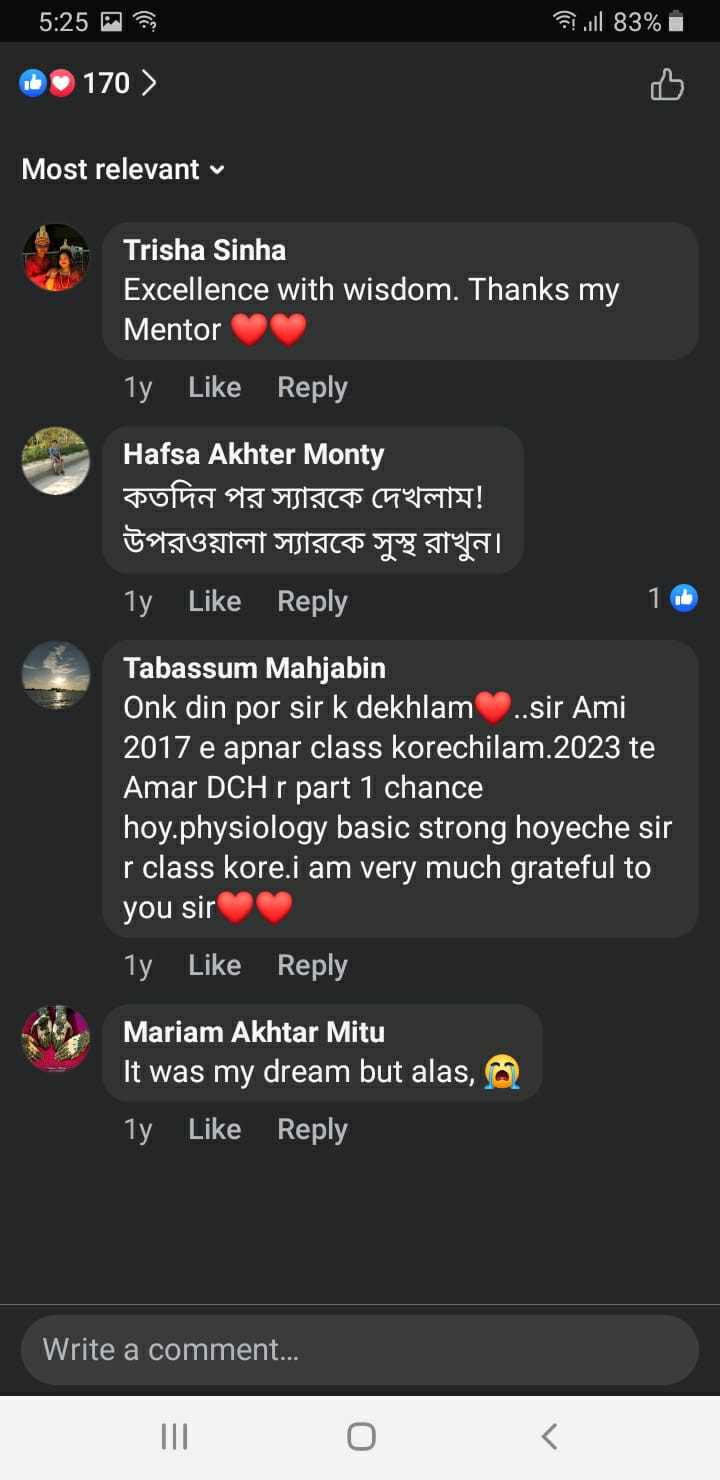Reply to Hafsa Akhter Monty's comment

click(x=312, y=601)
